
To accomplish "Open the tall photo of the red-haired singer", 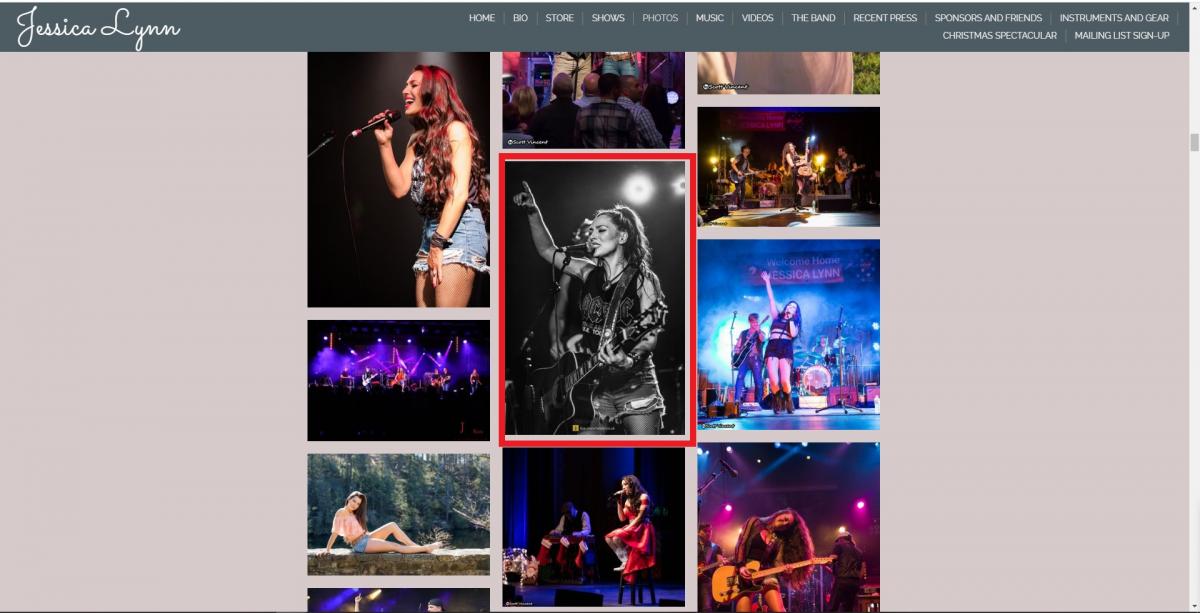I will (398, 180).
